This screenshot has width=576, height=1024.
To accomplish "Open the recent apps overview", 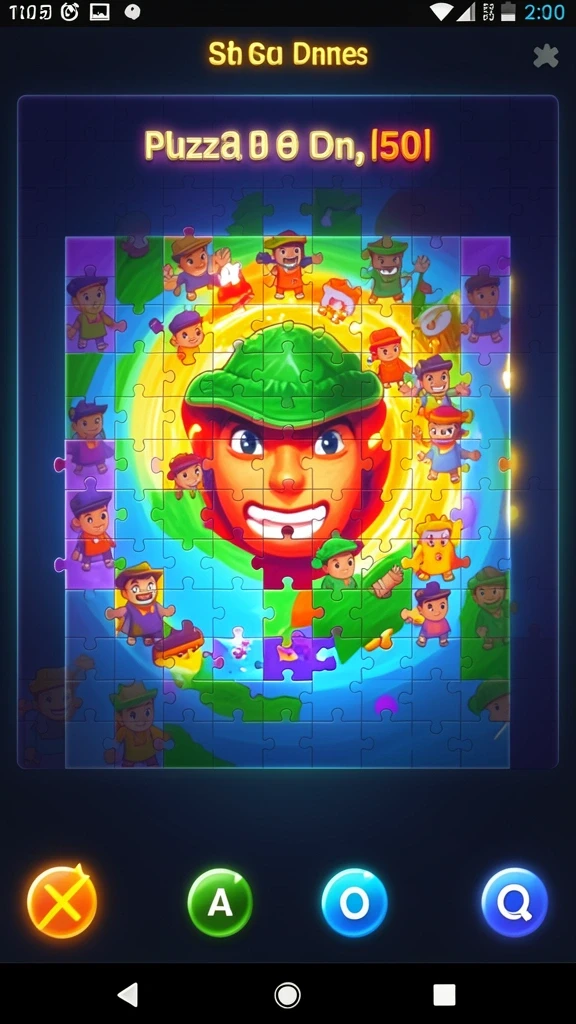I will tap(444, 995).
